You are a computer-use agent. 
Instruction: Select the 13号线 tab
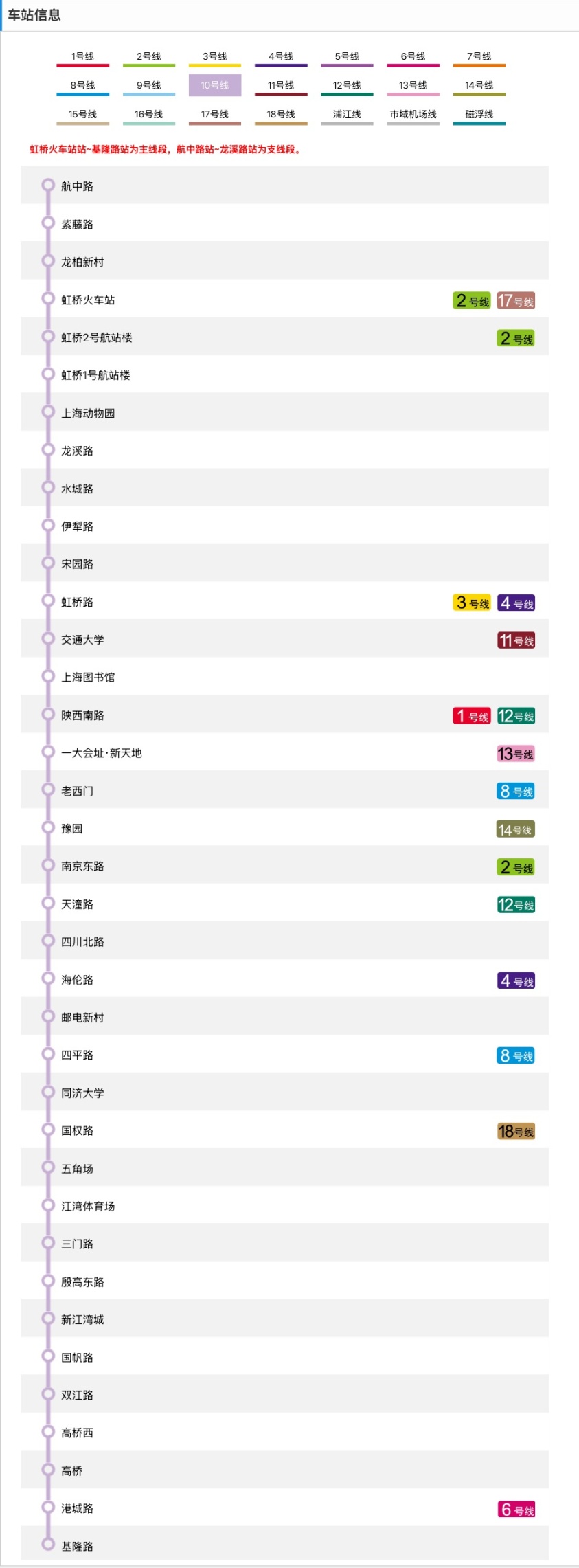pos(413,86)
